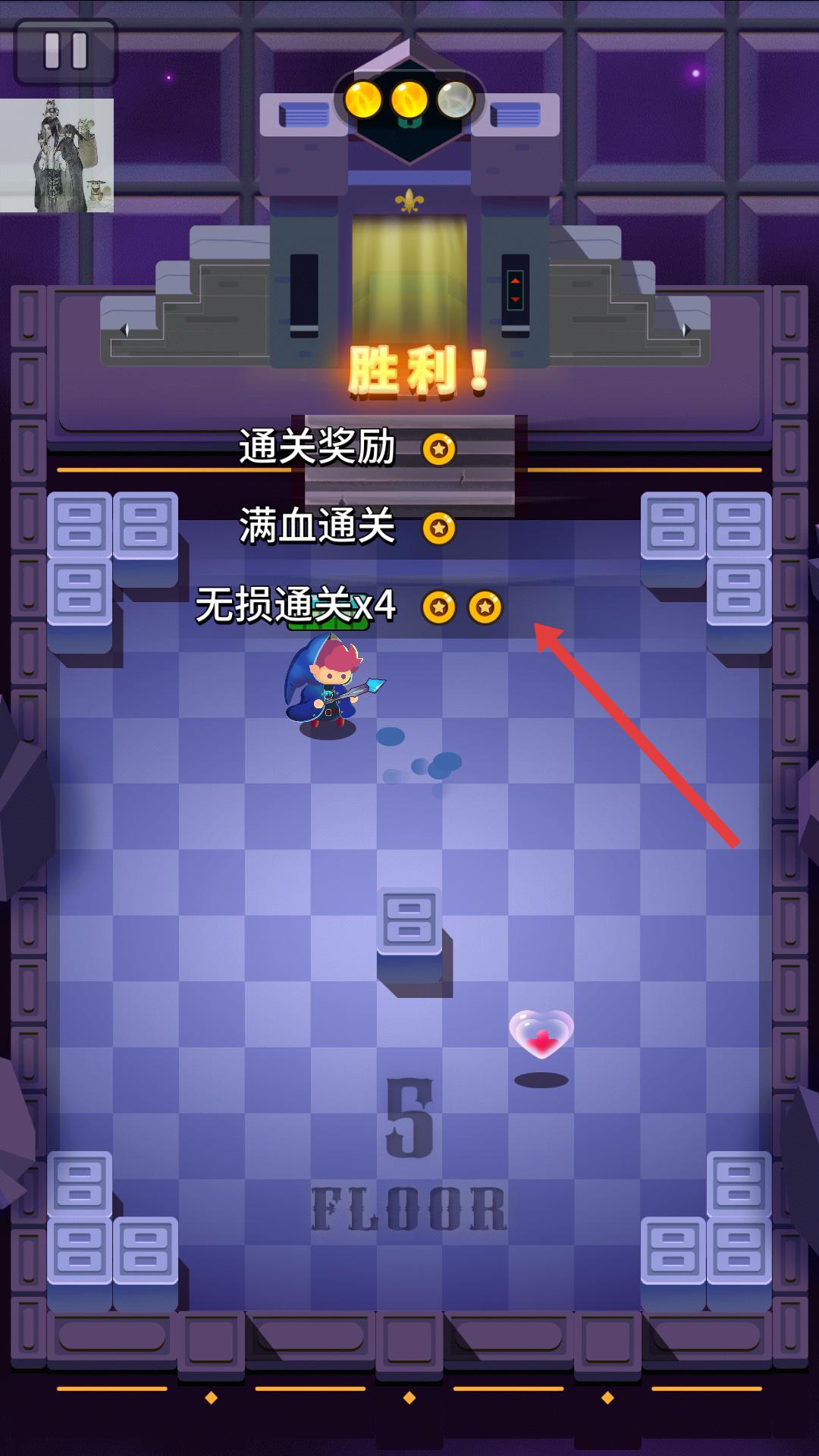Pause the game
Screen dimensions: 819x1456
coord(66,52)
